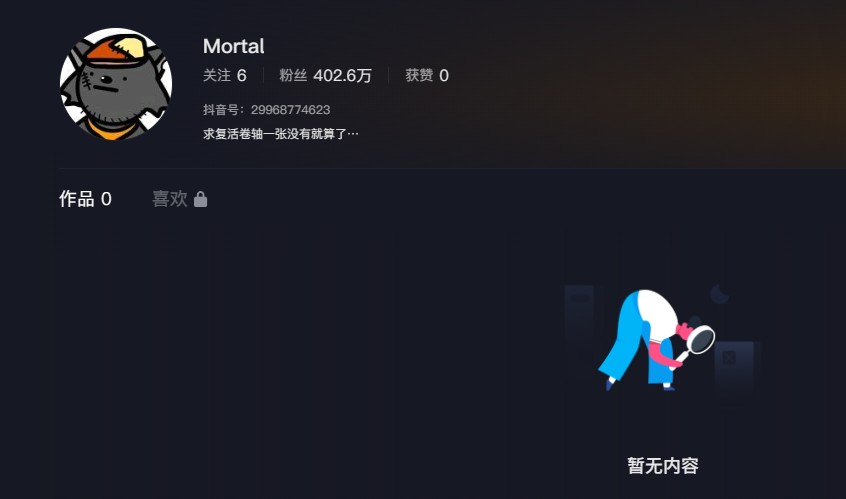
Task: View the 粉丝 followers list
Action: 325,75
